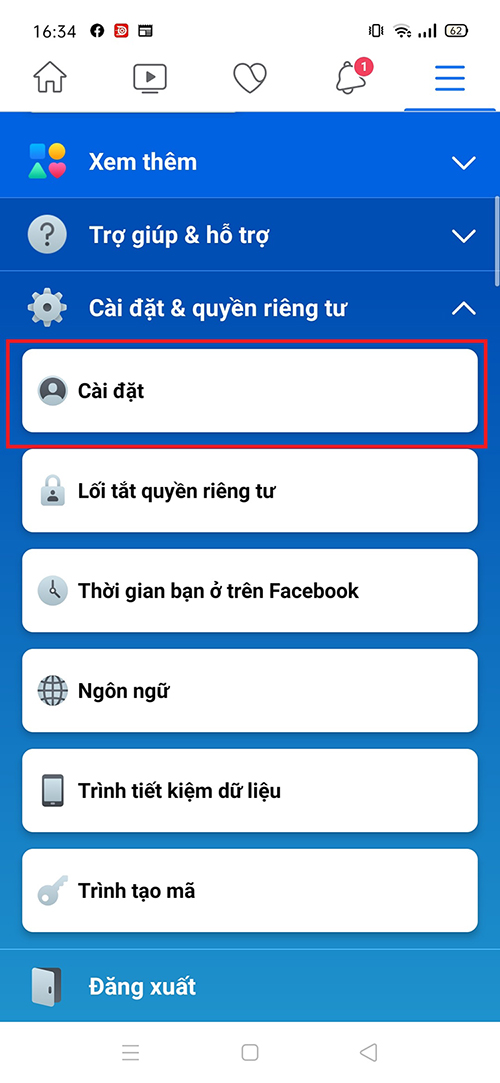This screenshot has height=1083, width=500.
Task: Select Ngôn ngữ language option
Action: pos(250,691)
